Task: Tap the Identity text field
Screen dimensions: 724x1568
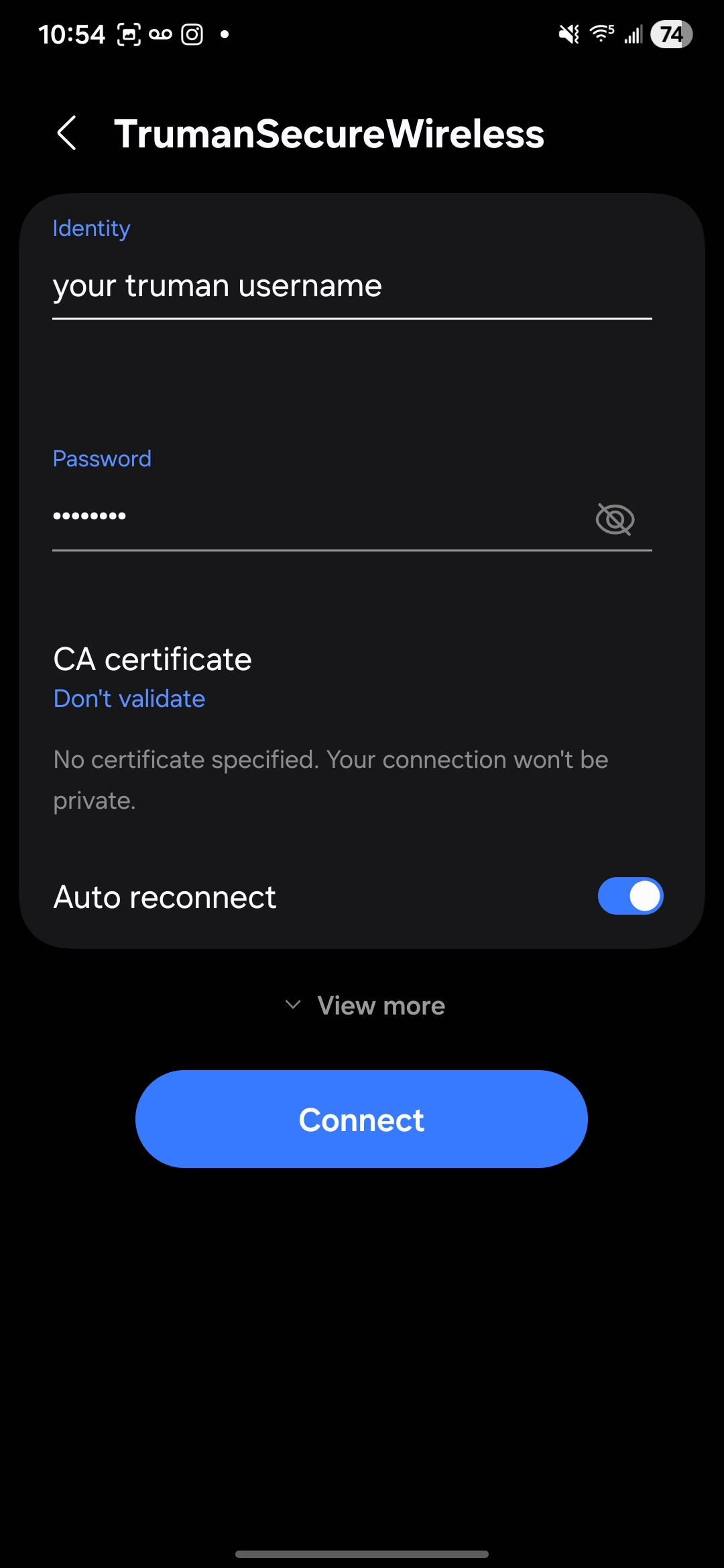Action: (x=351, y=287)
